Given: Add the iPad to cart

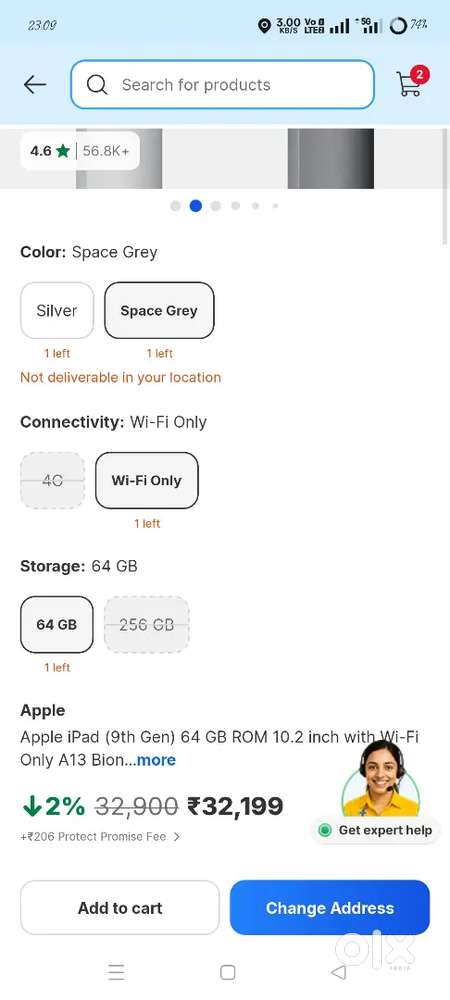Looking at the screenshot, I should point(120,908).
